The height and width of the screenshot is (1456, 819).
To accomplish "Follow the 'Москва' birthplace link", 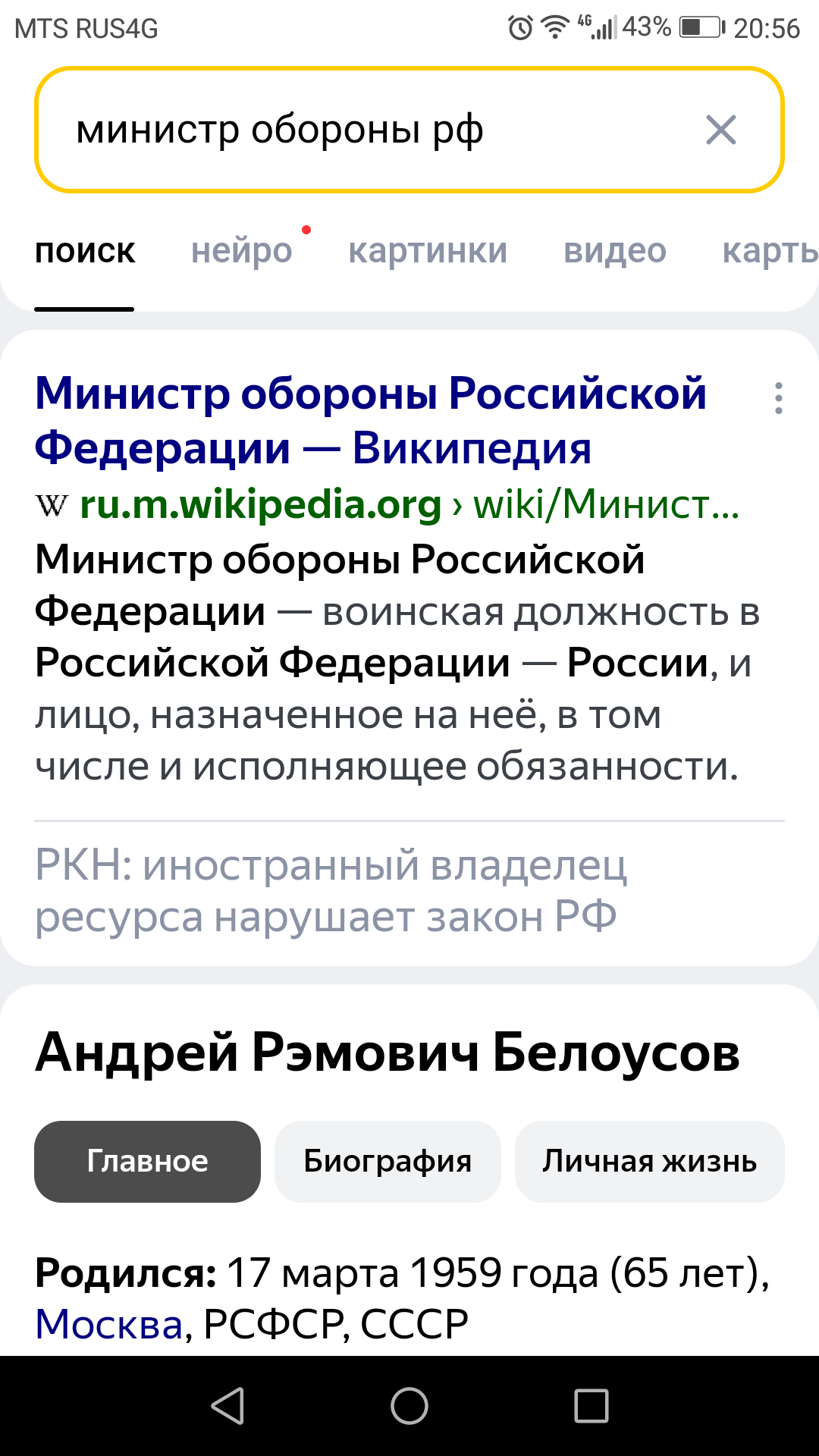I will 109,1324.
